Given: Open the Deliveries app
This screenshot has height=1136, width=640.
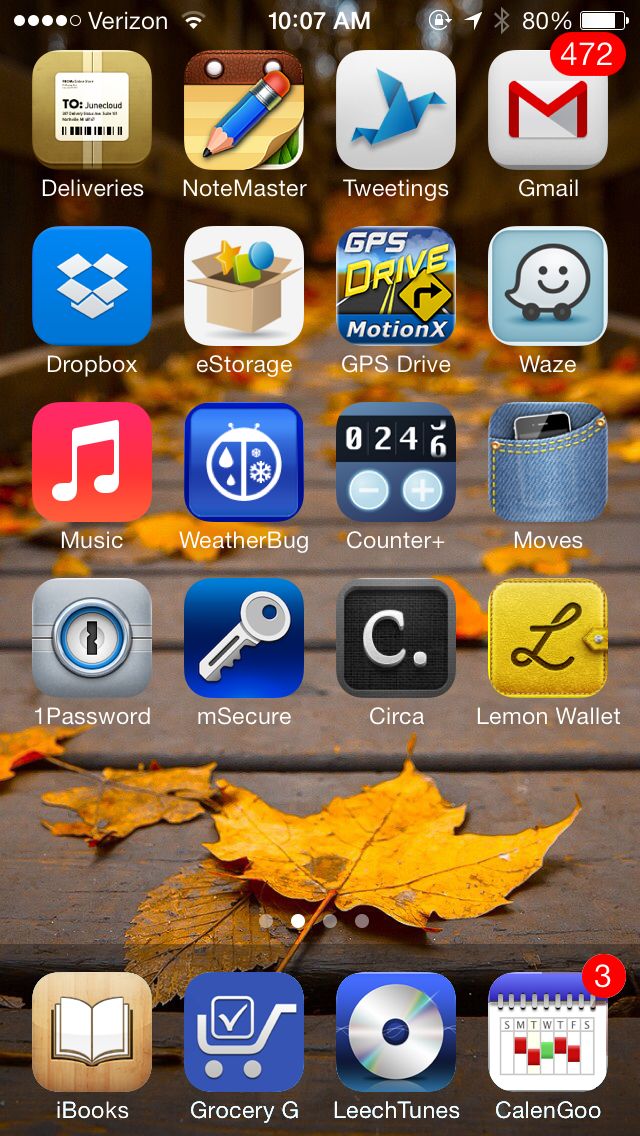Looking at the screenshot, I should click(x=92, y=110).
